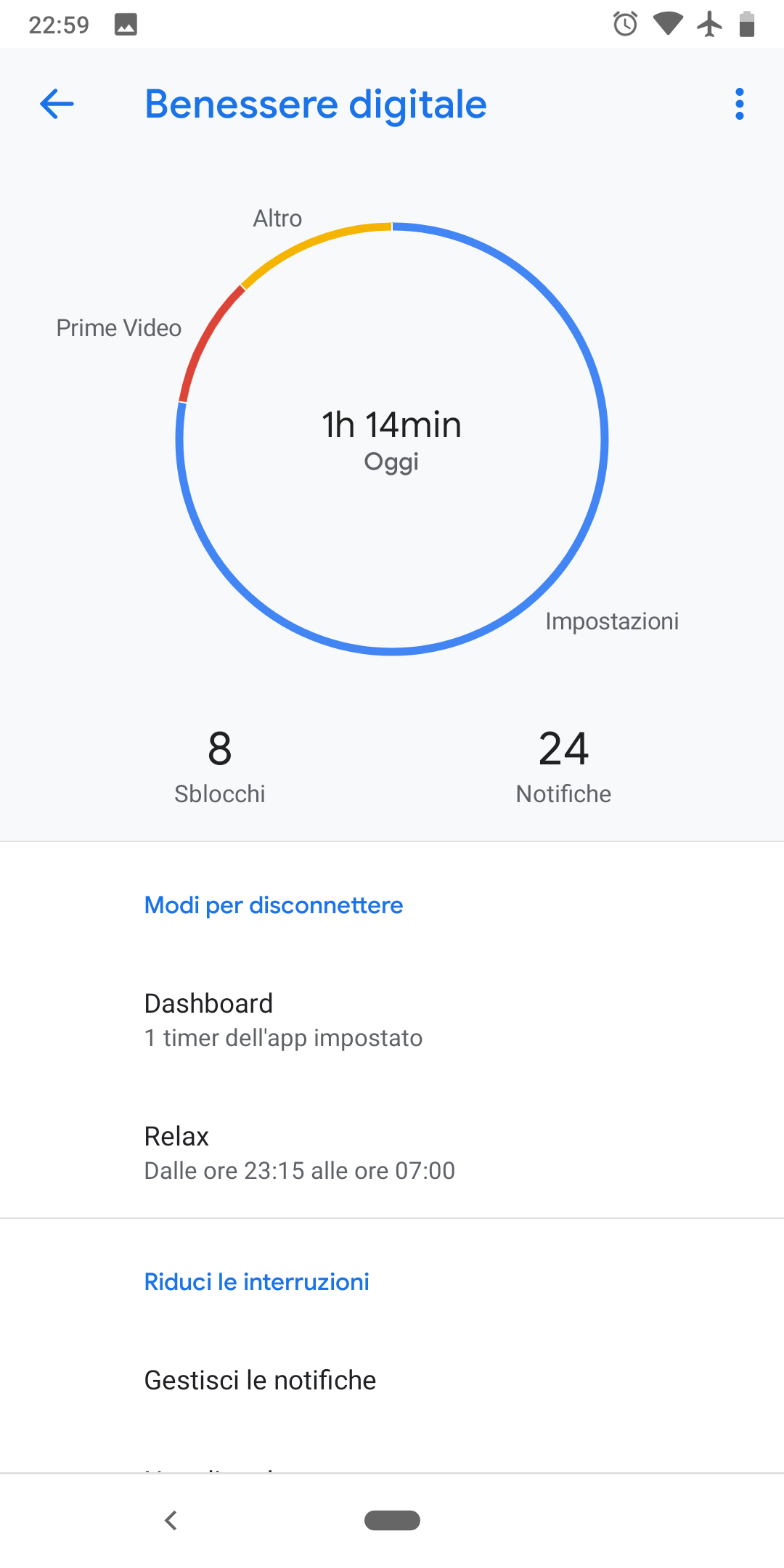Viewport: 784px width, 1568px height.
Task: Open today's usage chart details
Action: click(392, 439)
